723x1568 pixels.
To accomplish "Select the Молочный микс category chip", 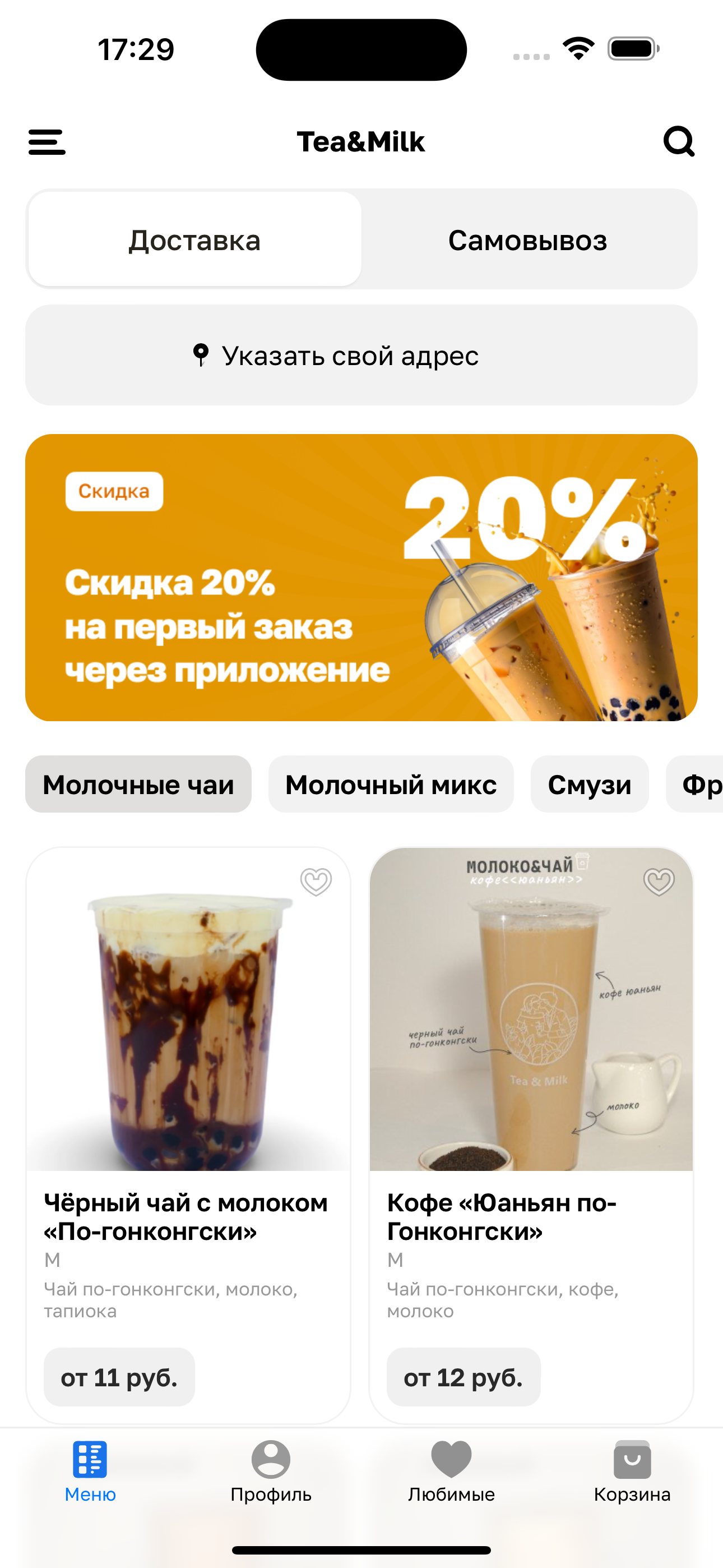I will pyautogui.click(x=391, y=785).
